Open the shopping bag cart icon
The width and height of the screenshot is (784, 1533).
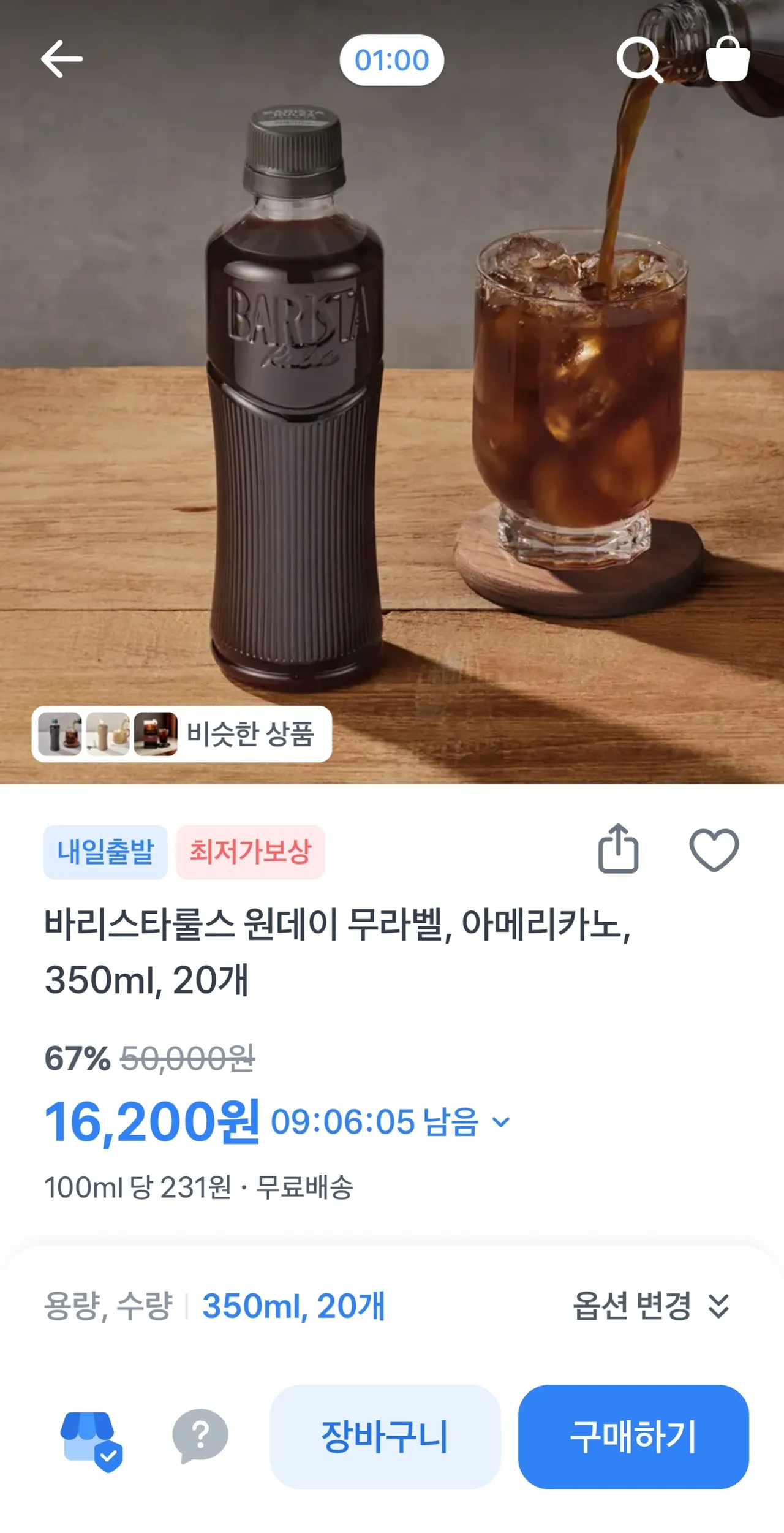coord(728,59)
